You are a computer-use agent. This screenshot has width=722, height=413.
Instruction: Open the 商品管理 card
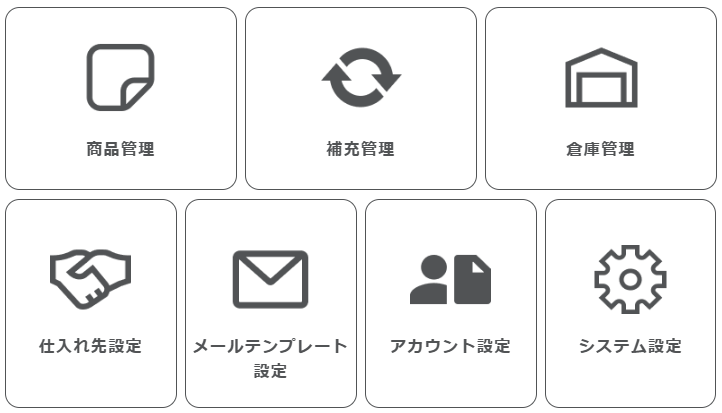(x=121, y=99)
